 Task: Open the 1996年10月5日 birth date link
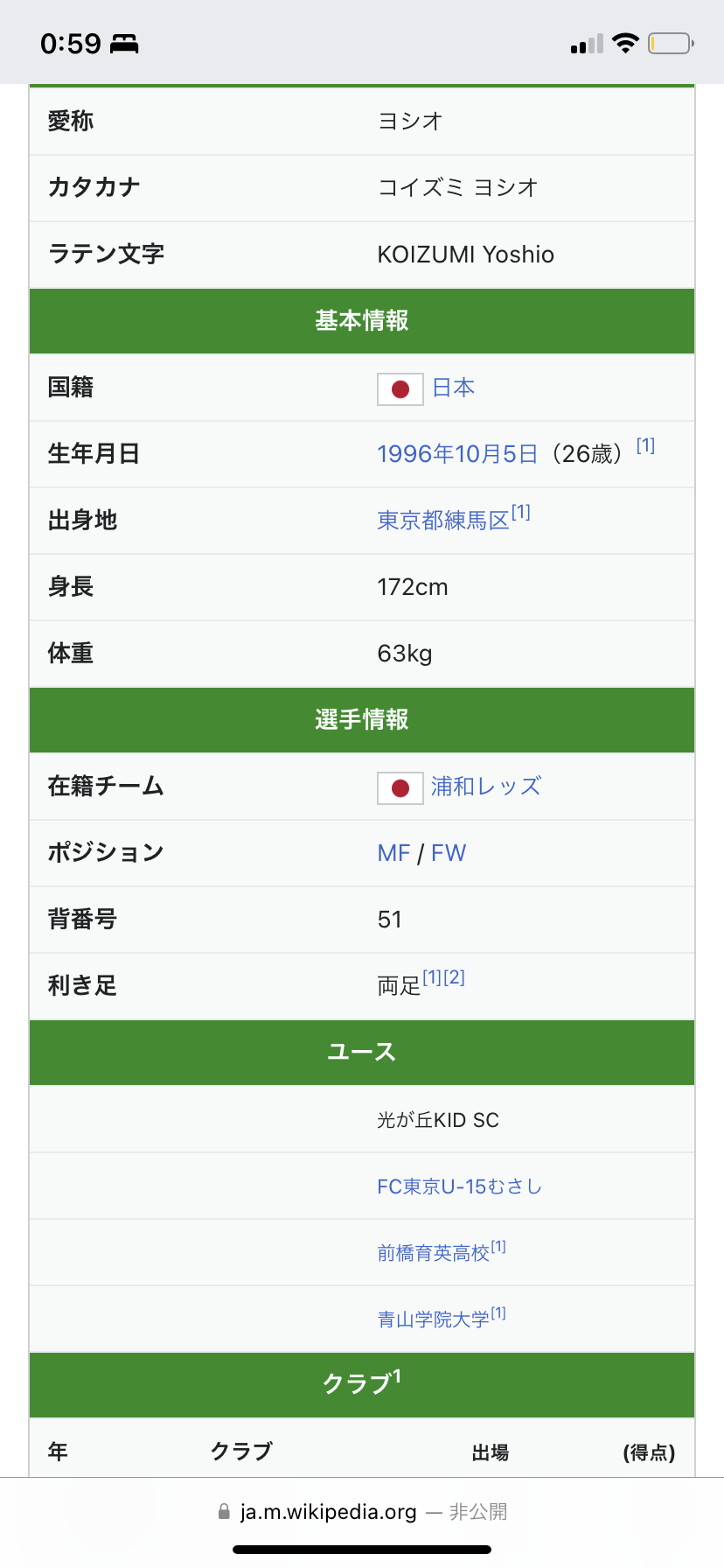pyautogui.click(x=457, y=454)
